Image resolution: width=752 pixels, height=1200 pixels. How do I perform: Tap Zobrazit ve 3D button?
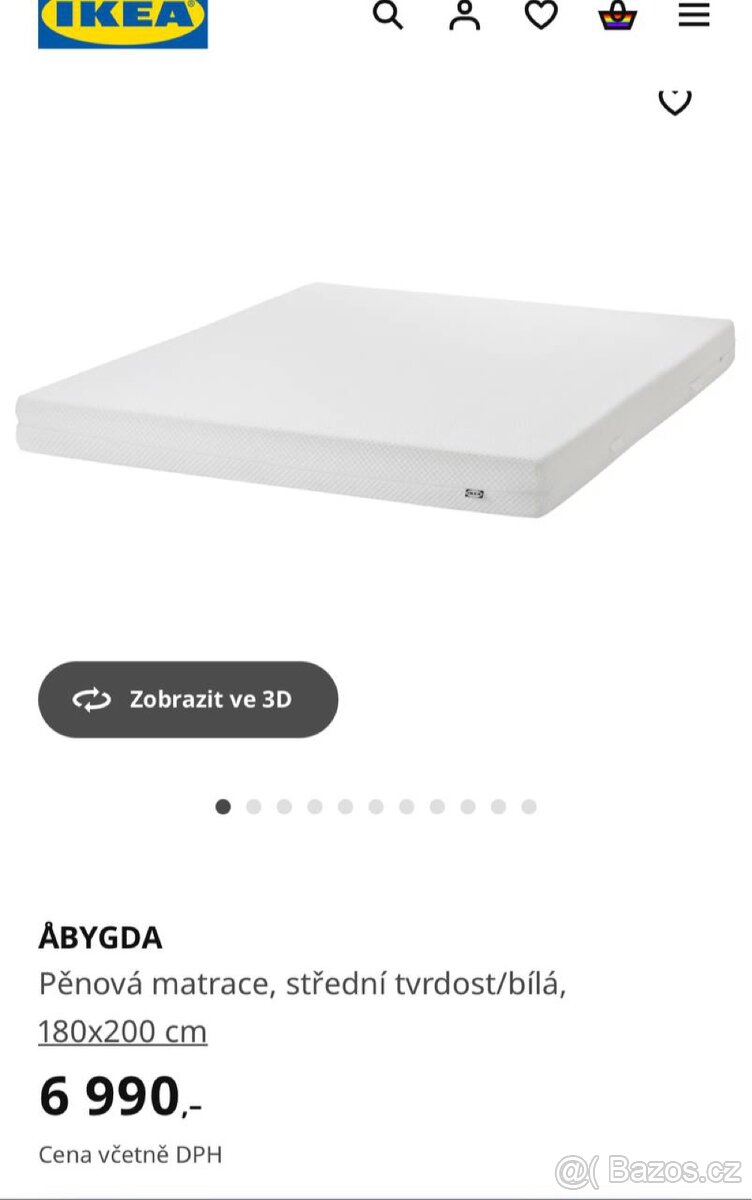click(x=188, y=700)
